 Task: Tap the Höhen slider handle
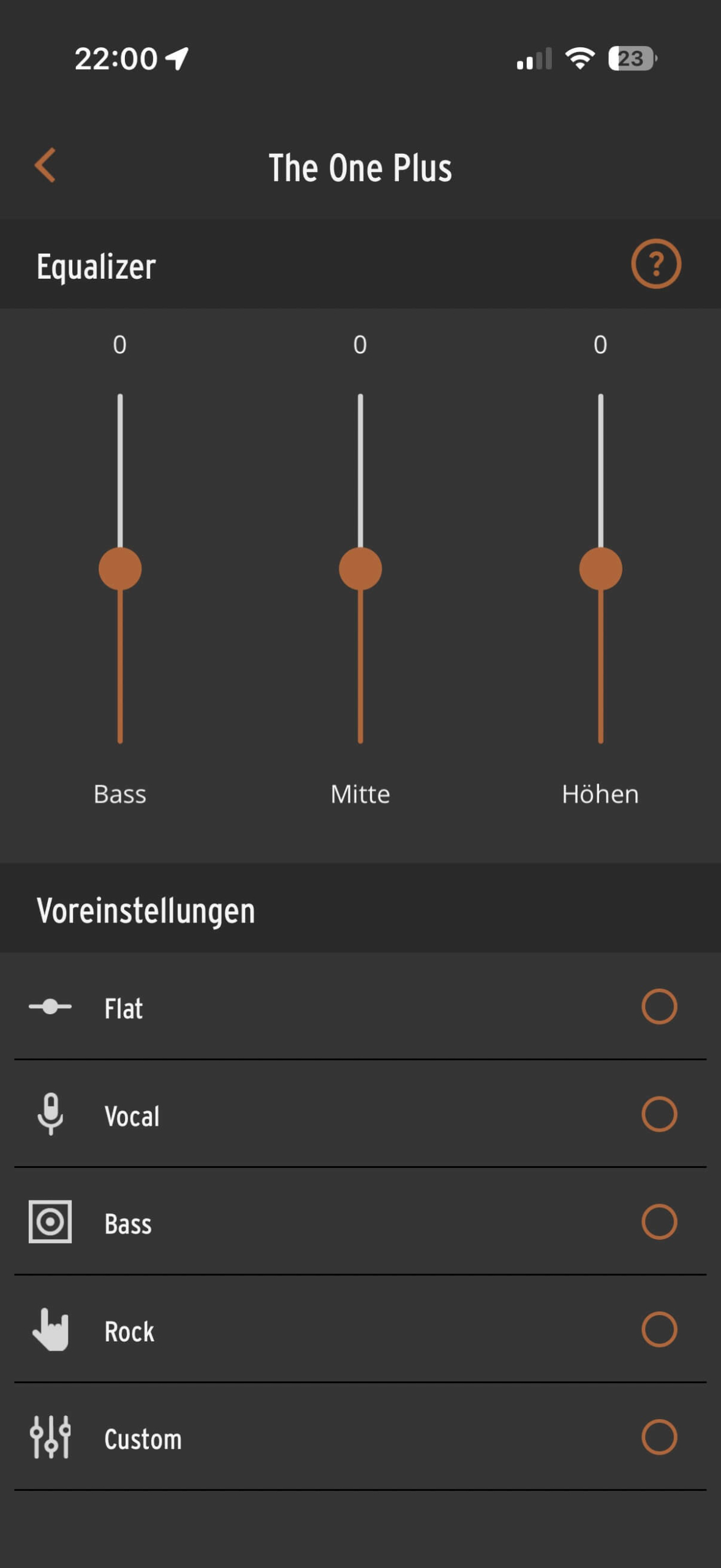click(600, 568)
